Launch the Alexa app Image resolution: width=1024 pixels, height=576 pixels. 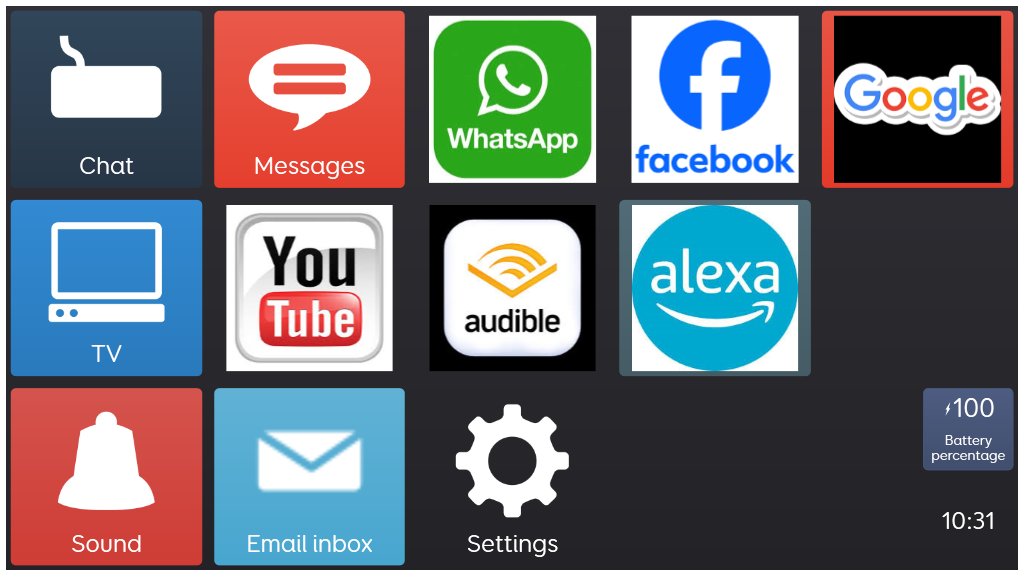[x=714, y=288]
